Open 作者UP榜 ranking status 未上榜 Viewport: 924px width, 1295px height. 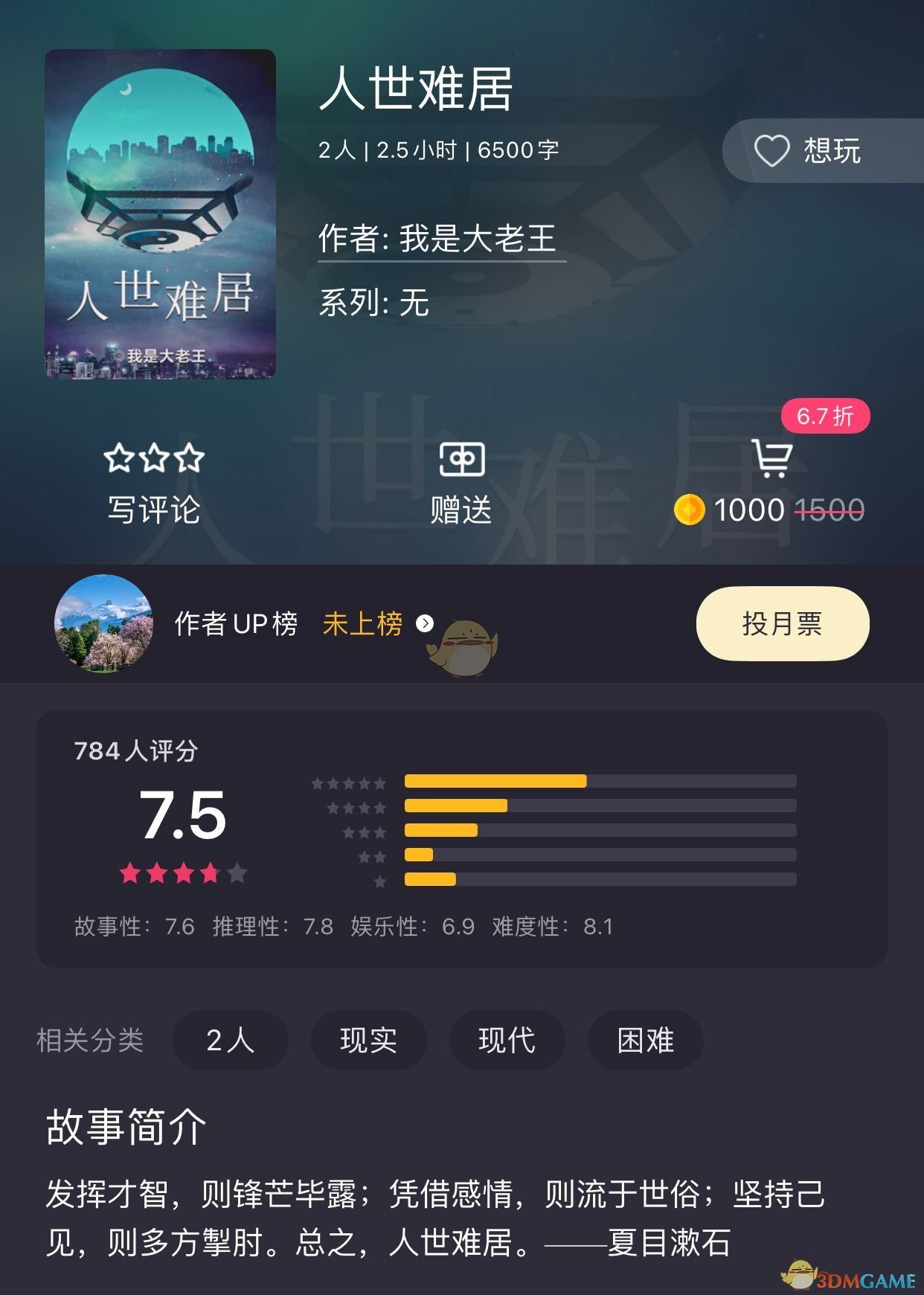tap(377, 624)
